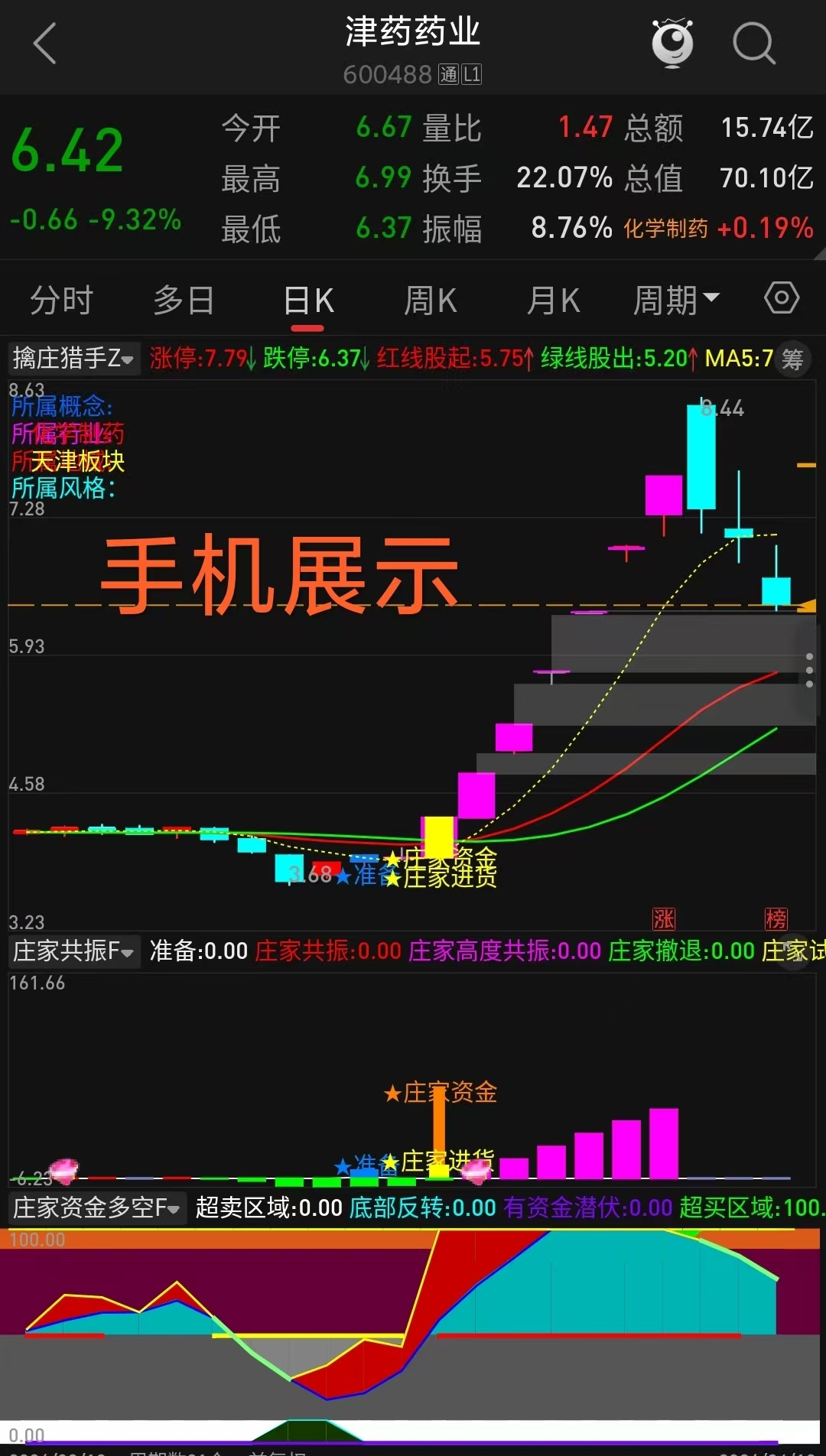Switch to the 分时 chart tab

[x=61, y=301]
